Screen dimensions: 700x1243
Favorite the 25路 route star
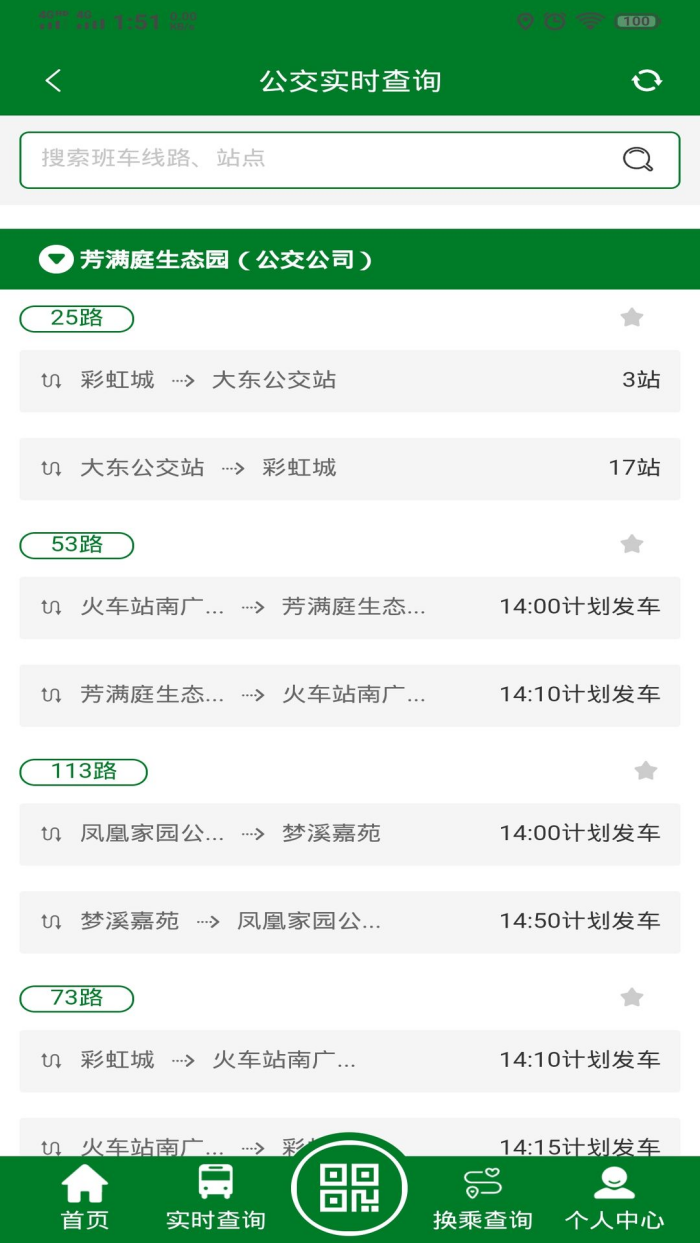pyautogui.click(x=631, y=318)
